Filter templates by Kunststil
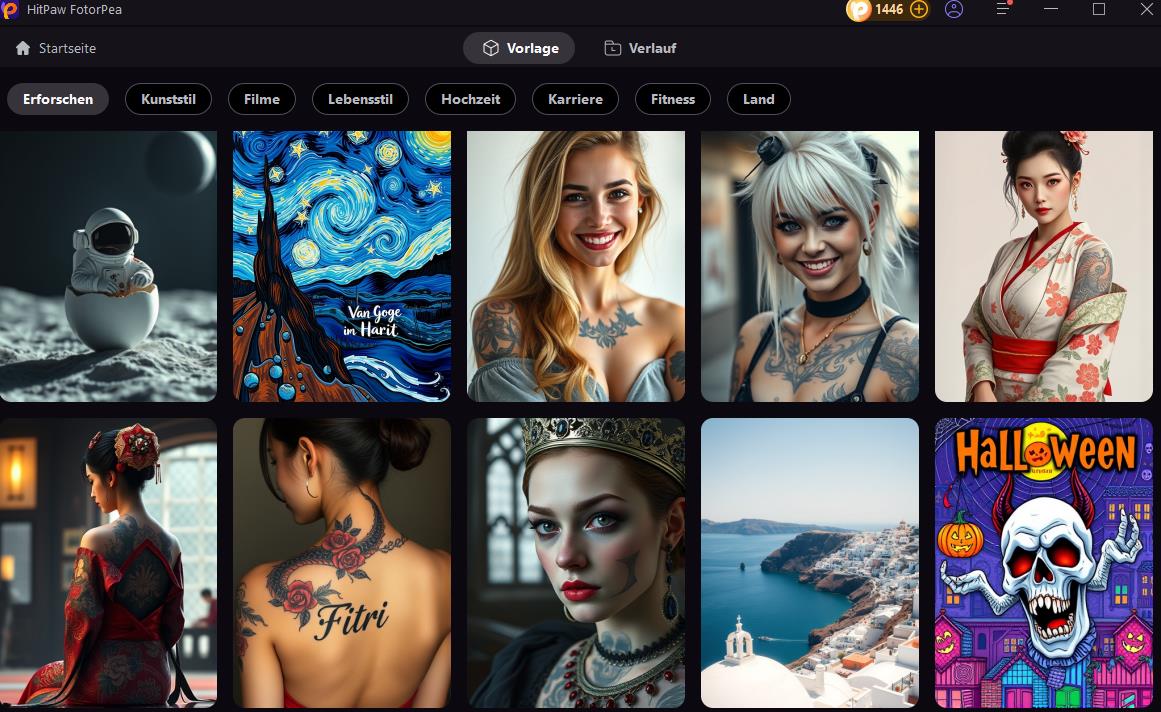1161x712 pixels. click(x=168, y=99)
